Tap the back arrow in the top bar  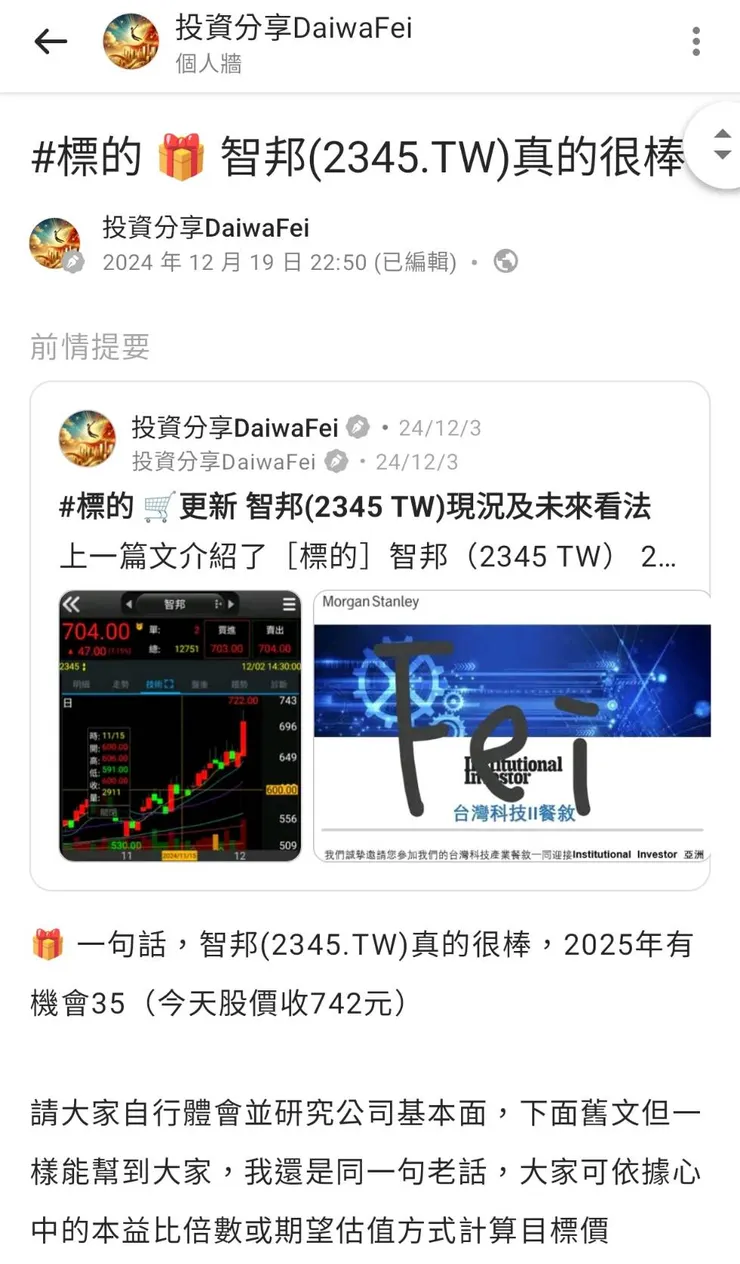(x=51, y=40)
